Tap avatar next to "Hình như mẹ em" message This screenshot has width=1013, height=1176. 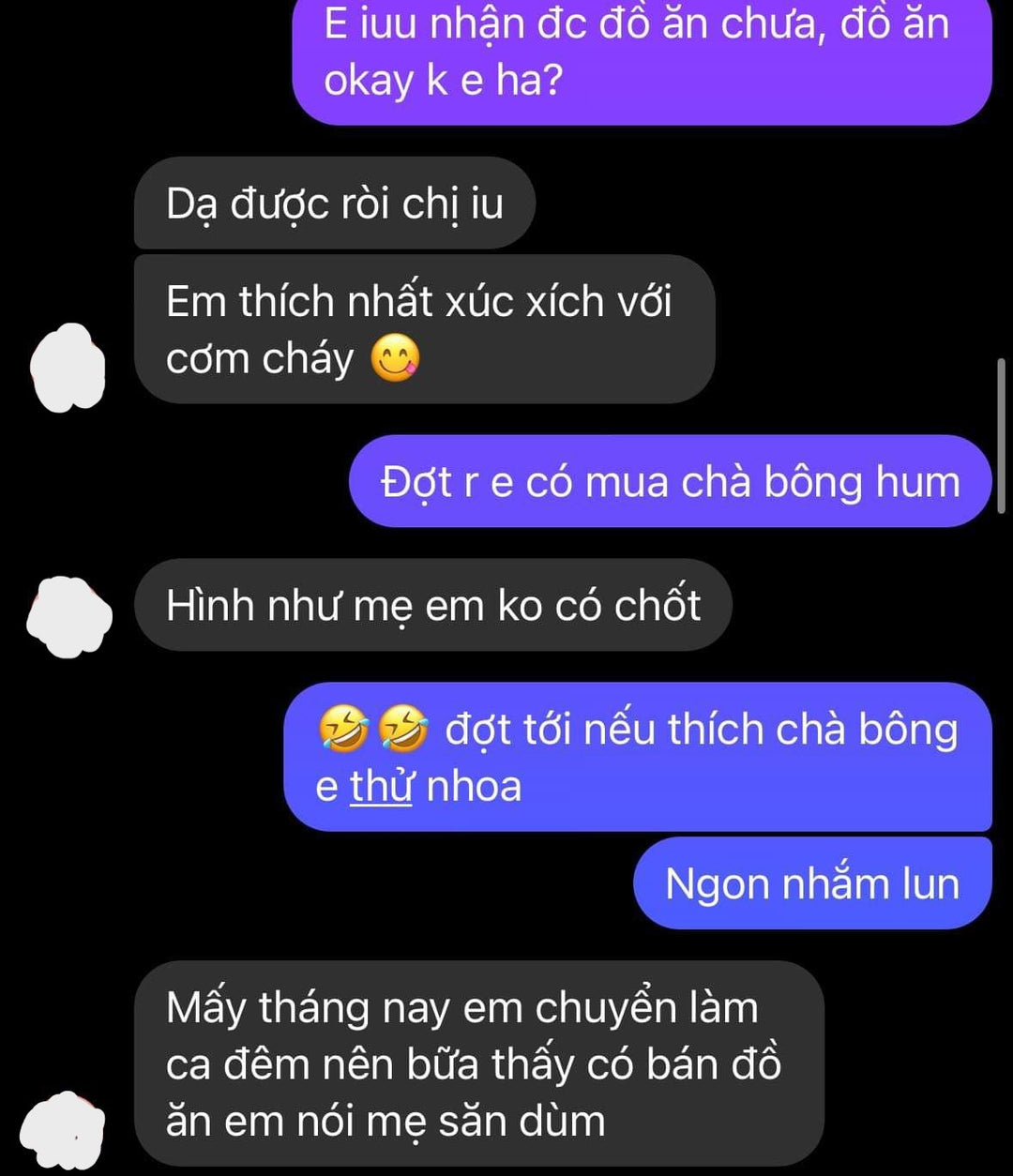coord(68,615)
